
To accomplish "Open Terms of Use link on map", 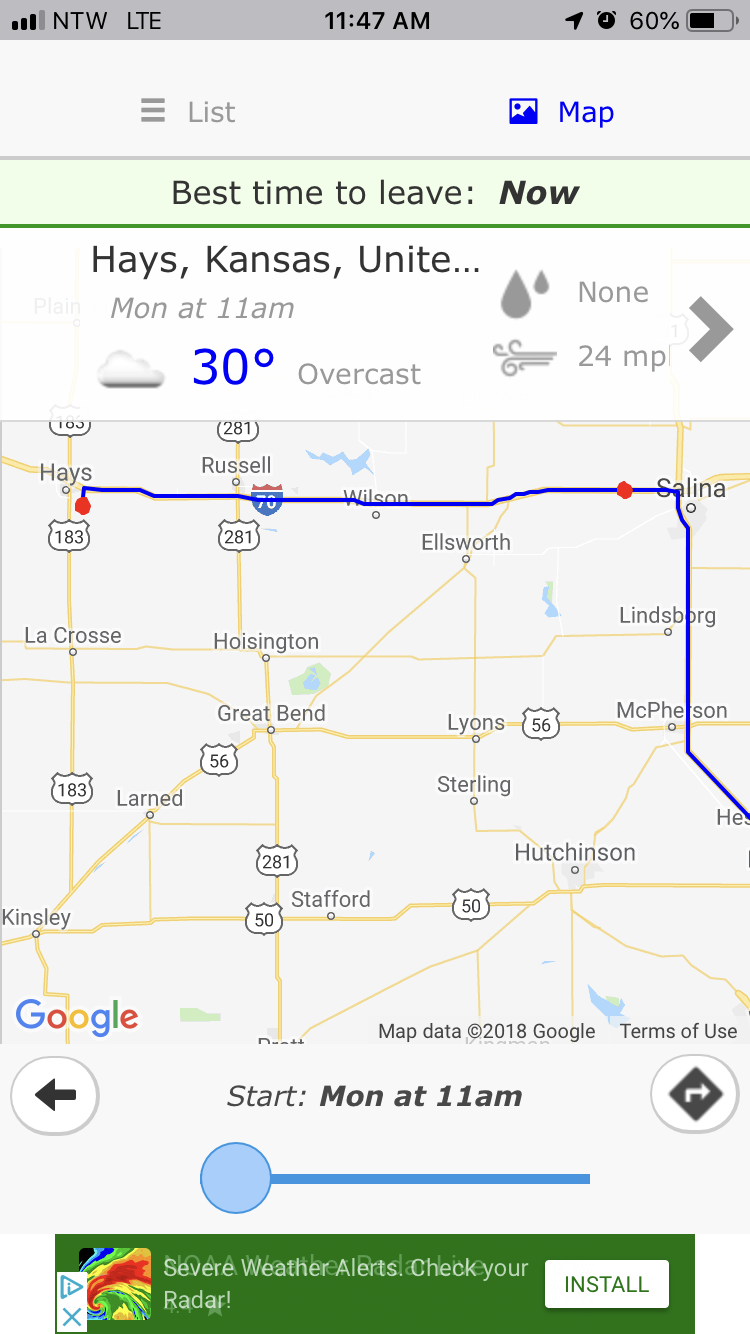I will [x=678, y=1031].
